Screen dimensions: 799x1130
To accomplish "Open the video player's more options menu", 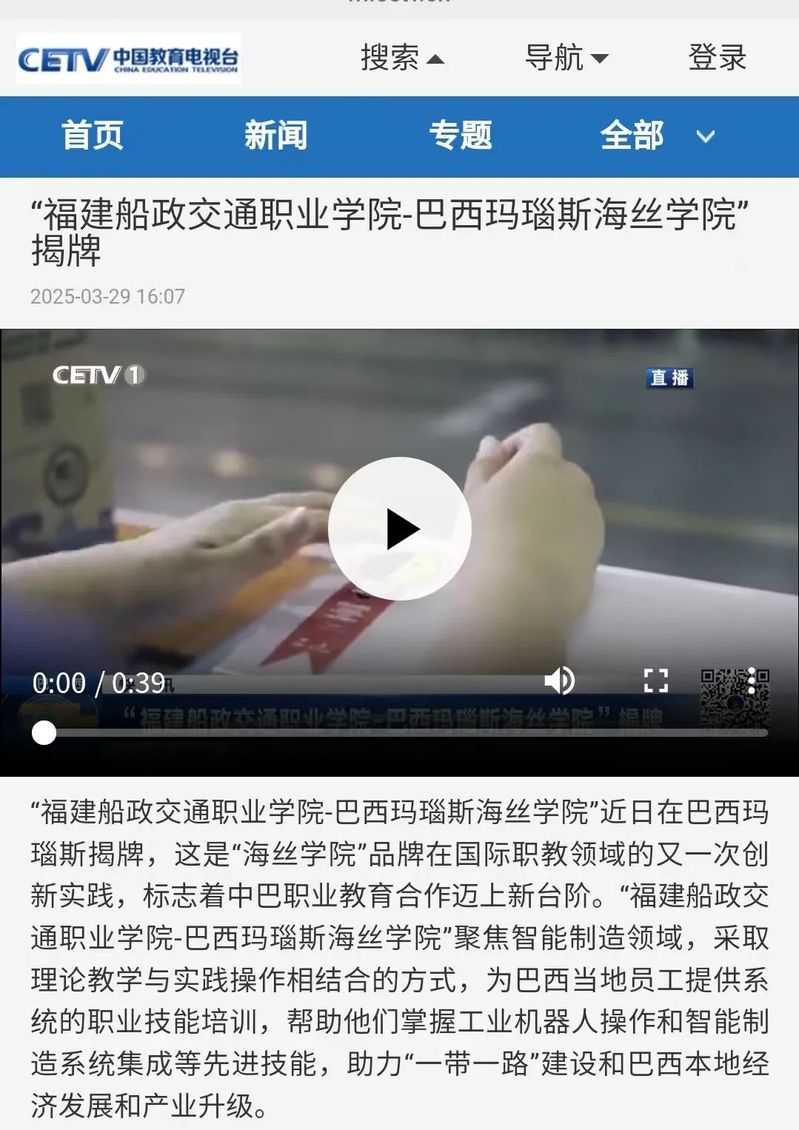I will tap(751, 681).
